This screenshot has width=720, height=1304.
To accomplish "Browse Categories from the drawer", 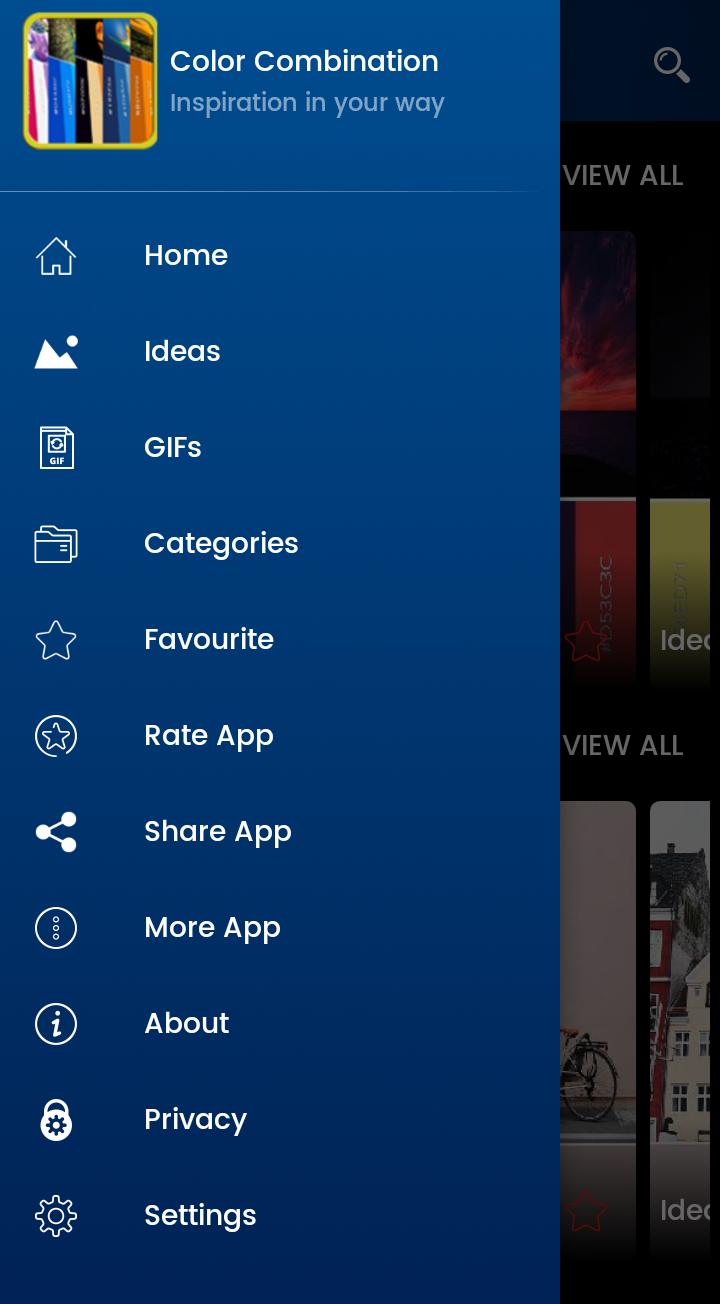I will (x=221, y=544).
